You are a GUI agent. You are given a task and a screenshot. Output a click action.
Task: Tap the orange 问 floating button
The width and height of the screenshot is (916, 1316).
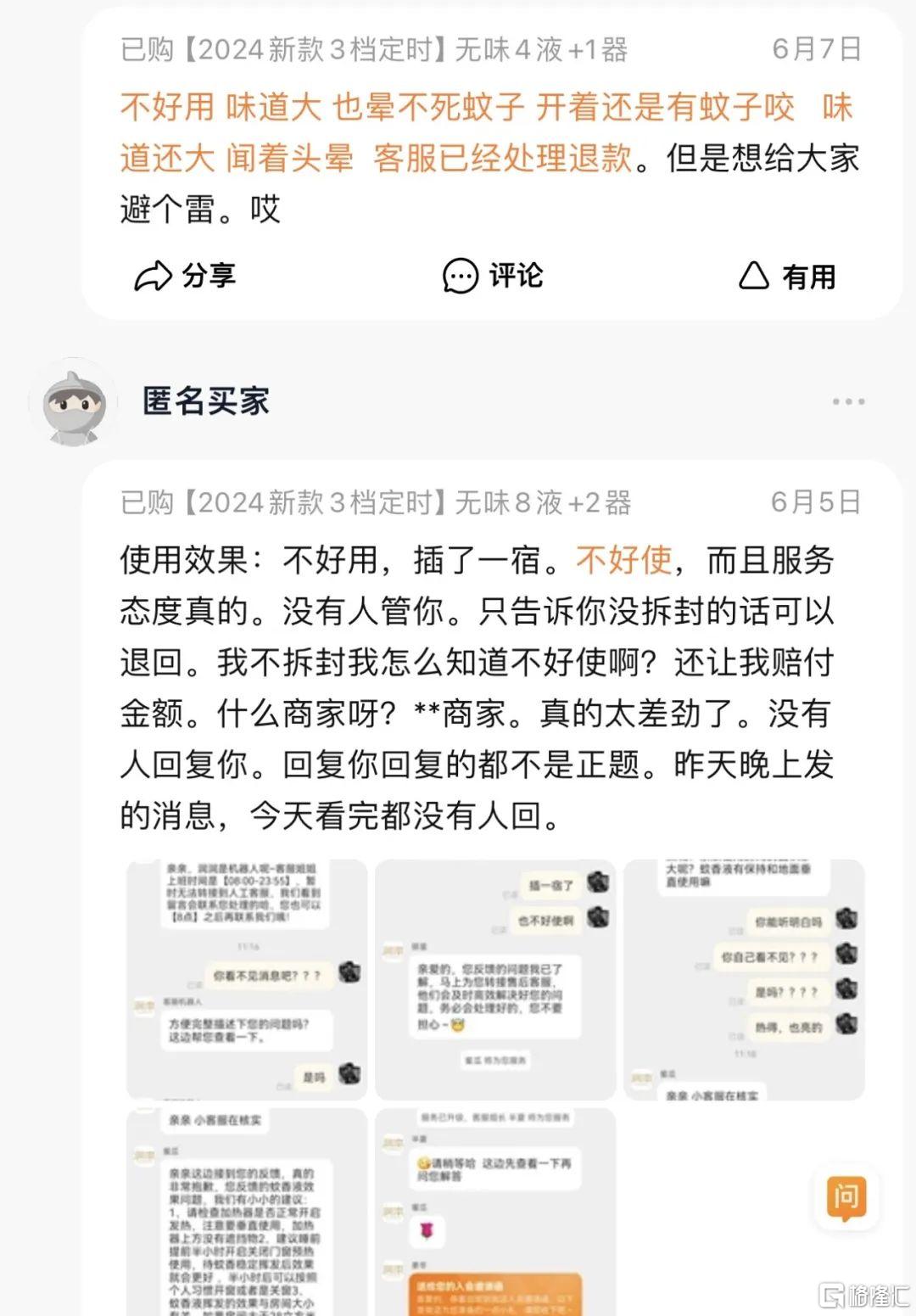tap(845, 1197)
